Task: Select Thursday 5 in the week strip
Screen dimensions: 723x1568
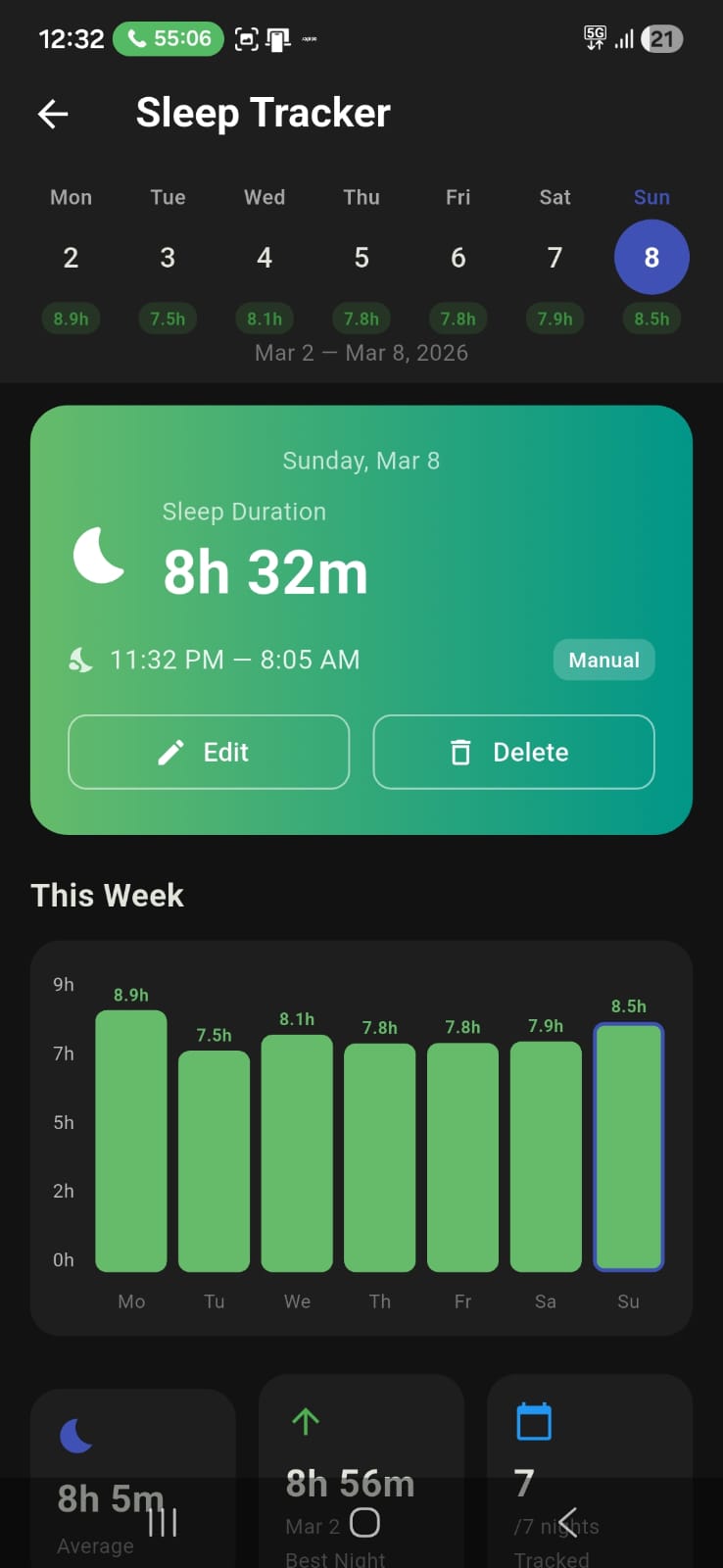Action: point(361,257)
